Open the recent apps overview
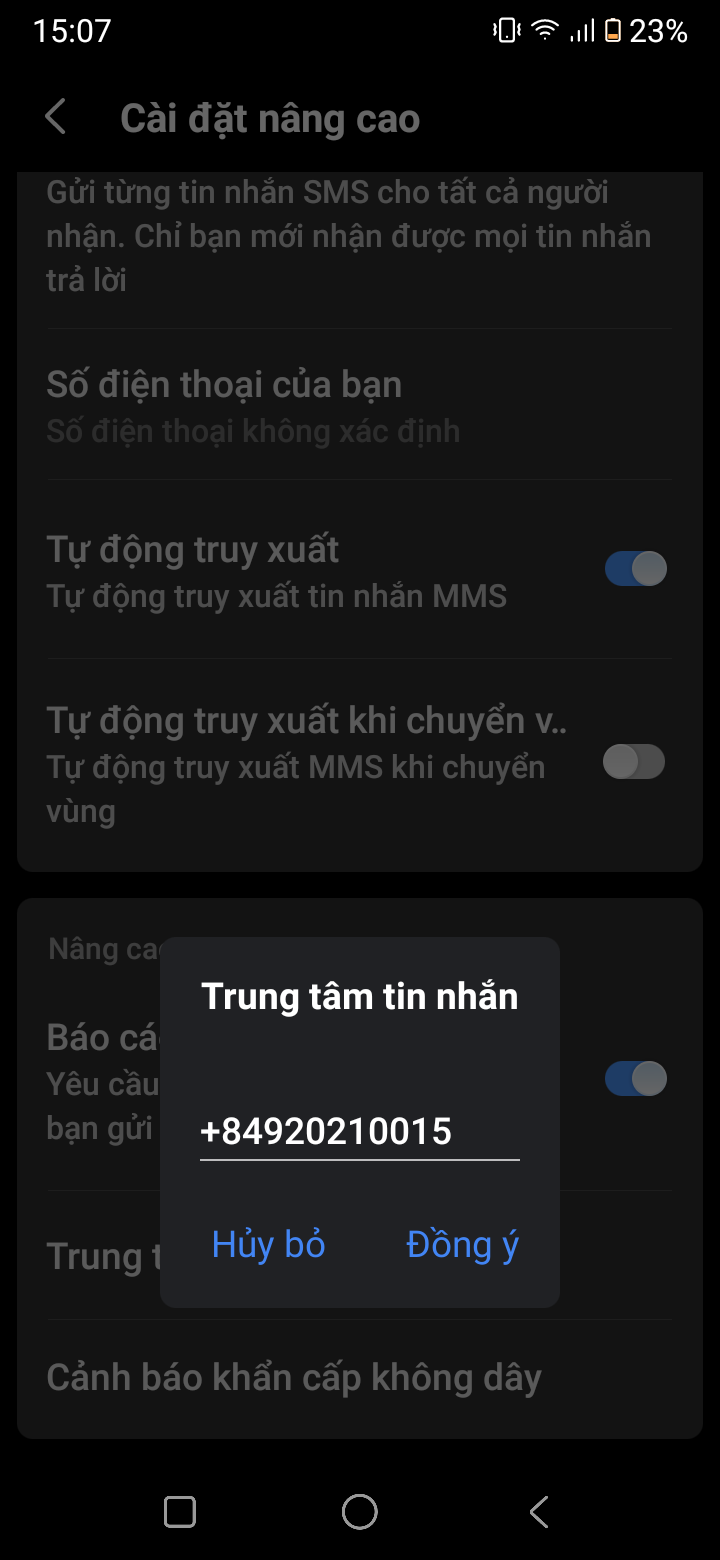The width and height of the screenshot is (720, 1560). 180,1512
